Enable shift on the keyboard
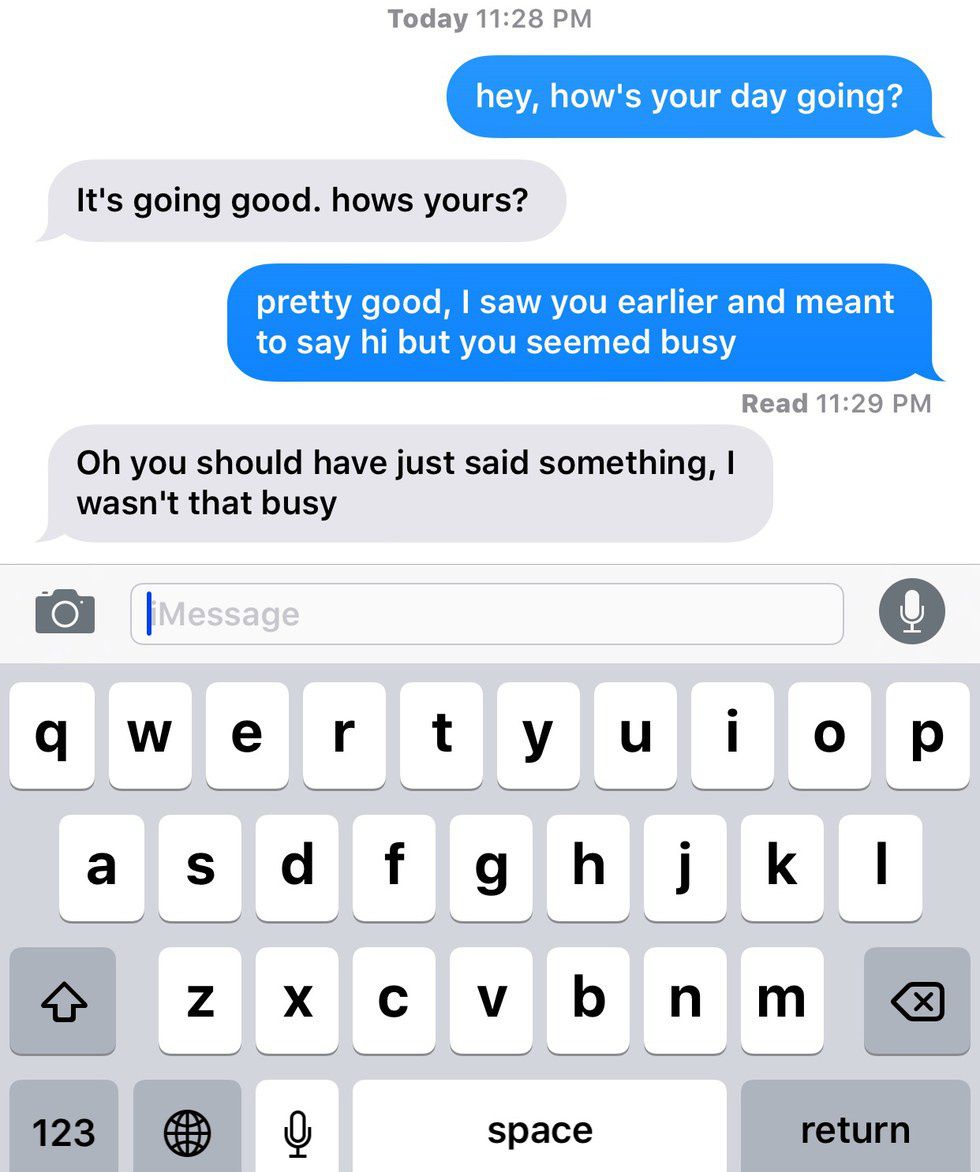 pyautogui.click(x=63, y=1001)
